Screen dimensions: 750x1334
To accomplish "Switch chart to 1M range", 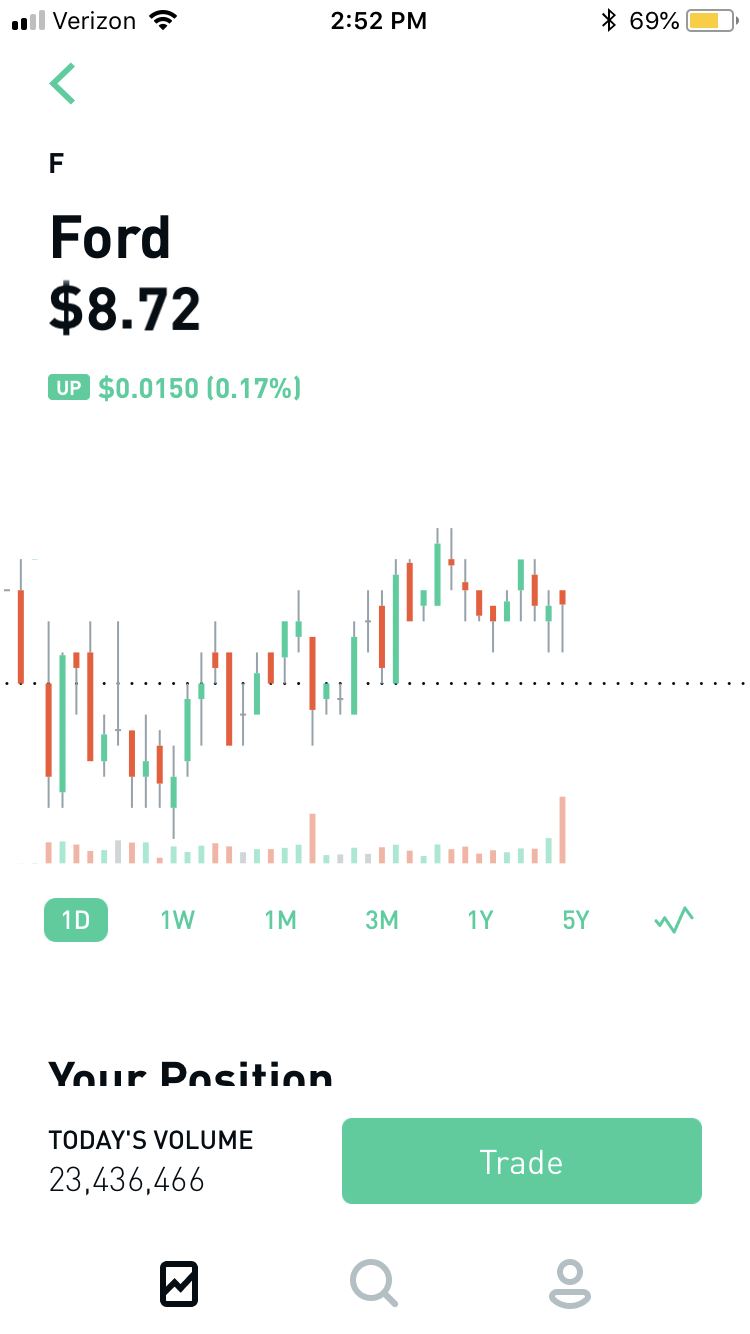I will pyautogui.click(x=280, y=920).
